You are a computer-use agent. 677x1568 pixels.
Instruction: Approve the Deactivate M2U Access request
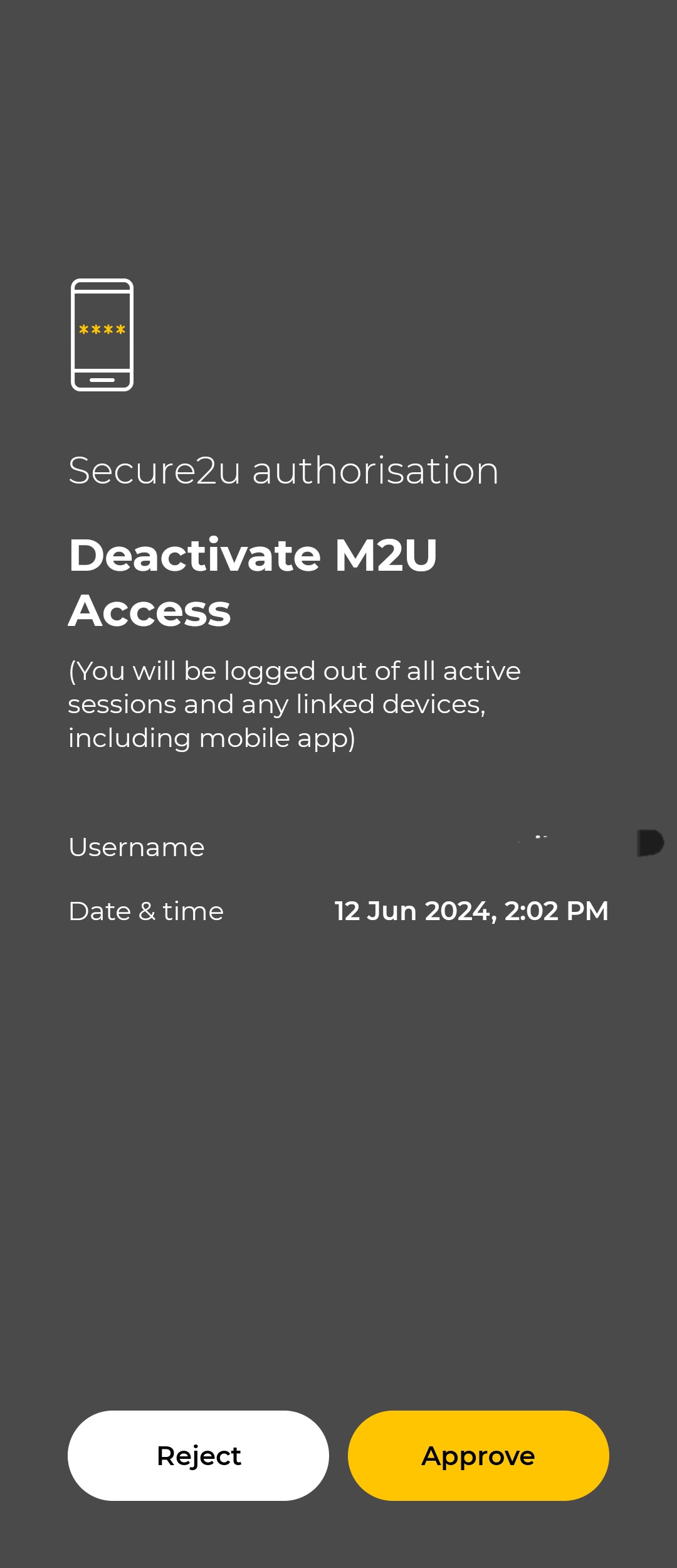[x=478, y=1455]
